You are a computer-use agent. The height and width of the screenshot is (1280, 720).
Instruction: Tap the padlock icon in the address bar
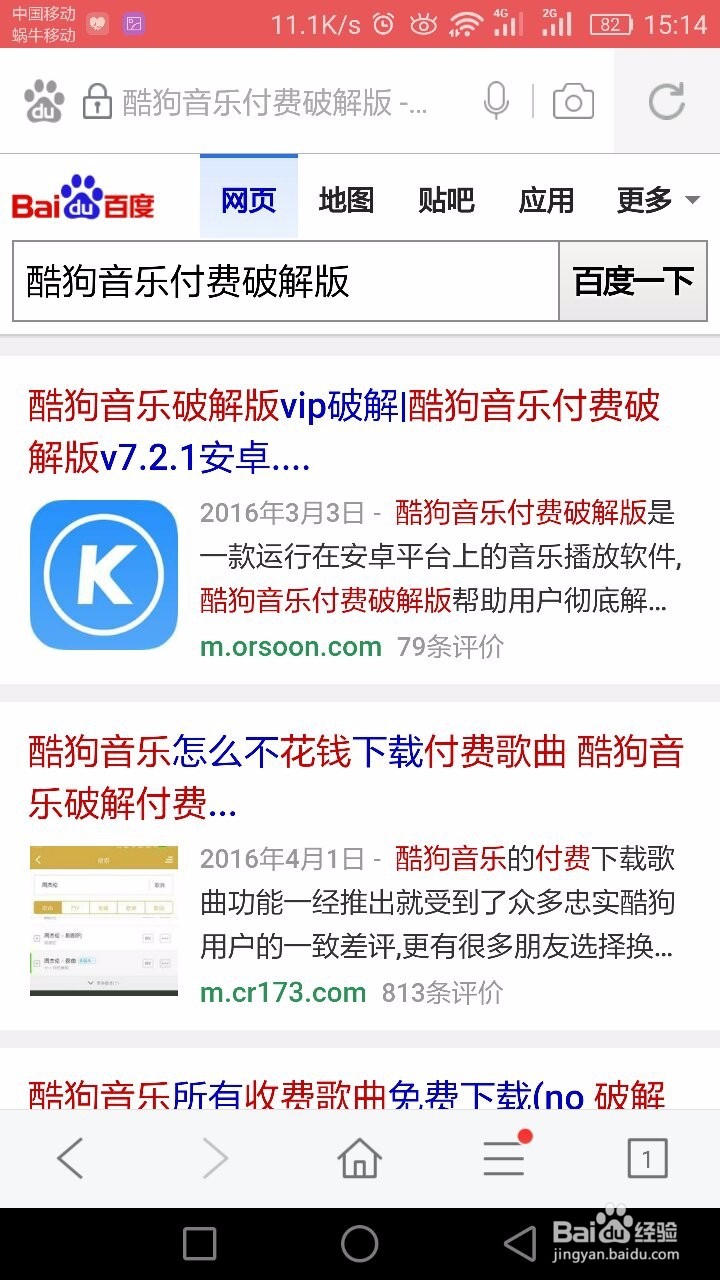(97, 100)
